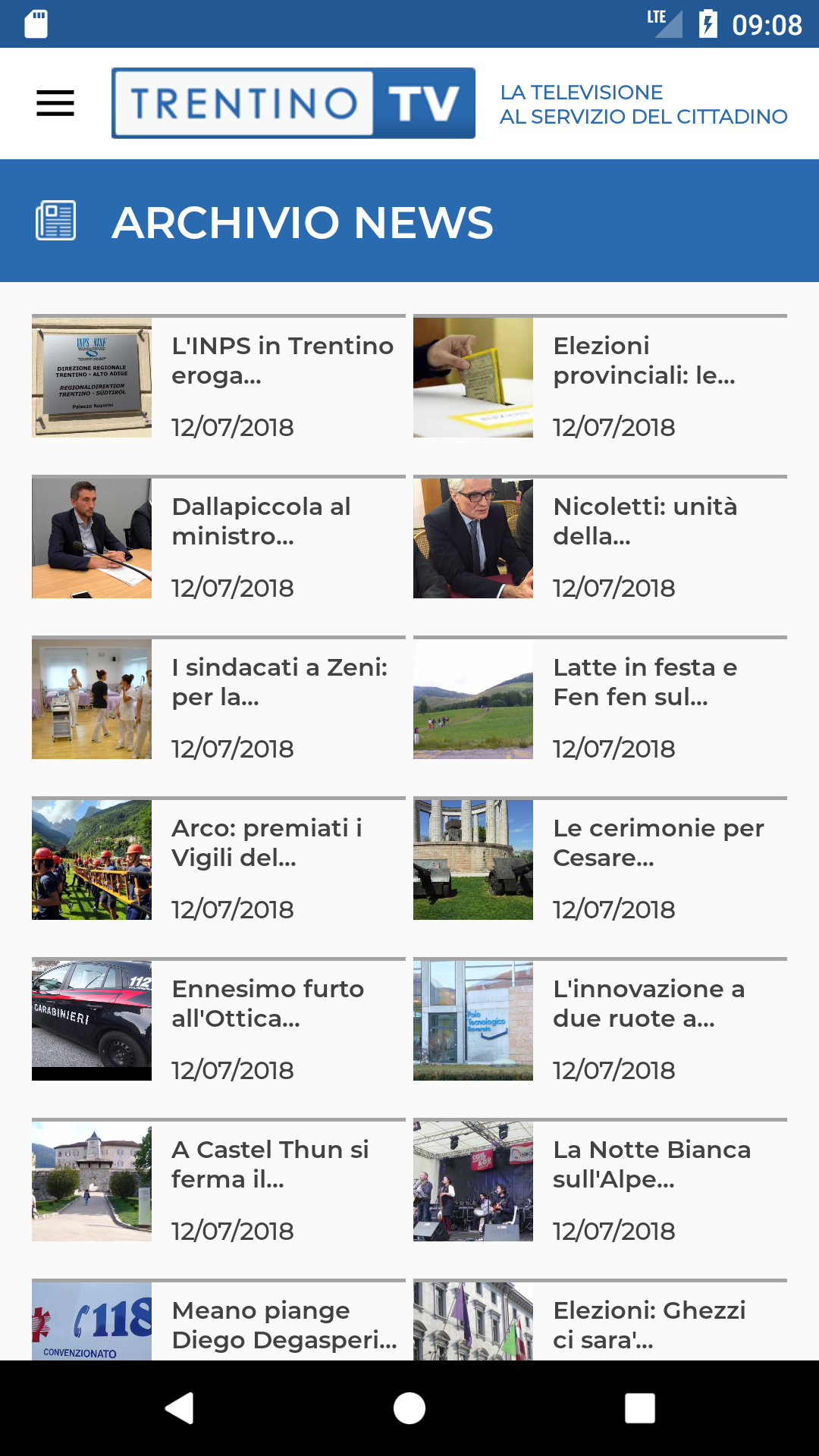This screenshot has height=1456, width=819.
Task: Open I sindacati a Zeni article
Action: point(279,682)
